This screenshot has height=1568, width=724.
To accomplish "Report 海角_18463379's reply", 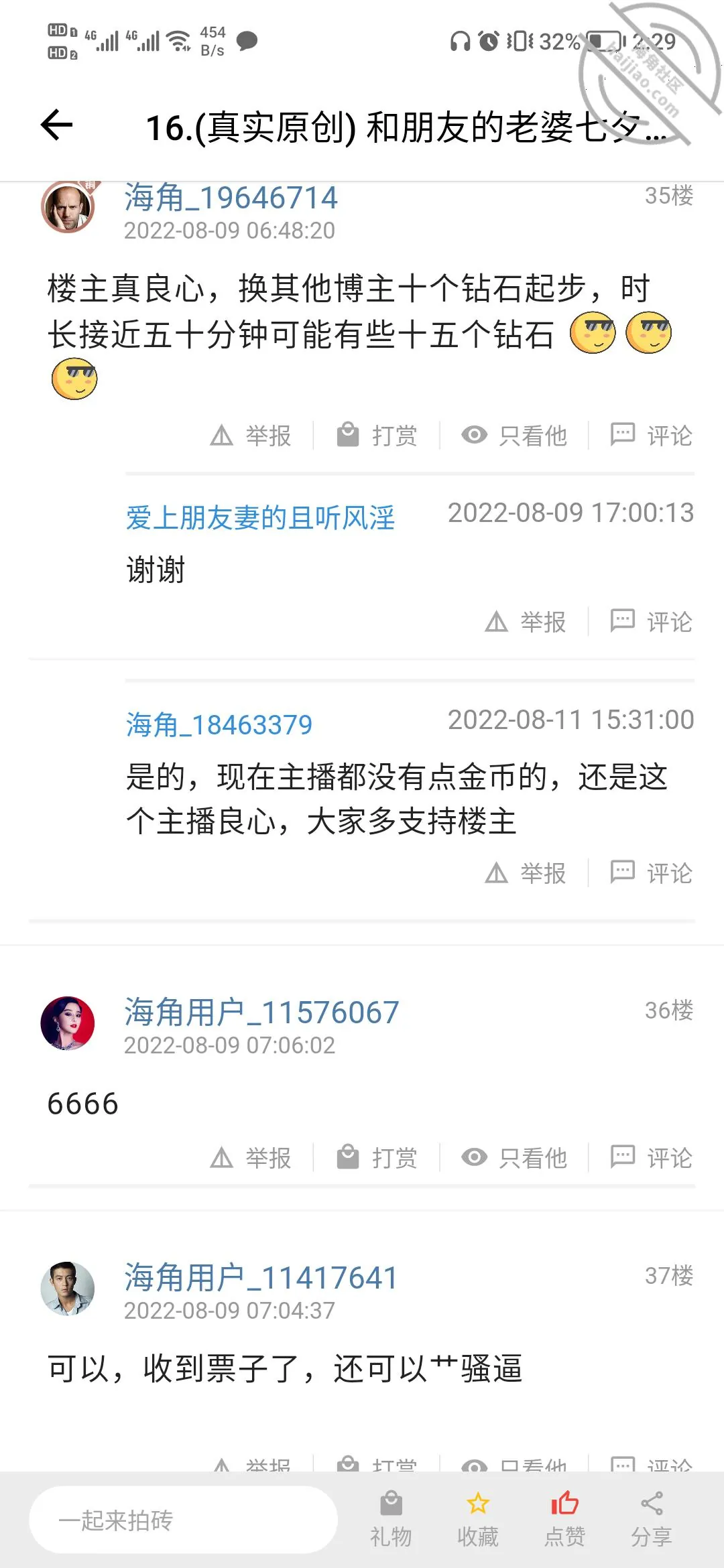I will click(x=526, y=874).
